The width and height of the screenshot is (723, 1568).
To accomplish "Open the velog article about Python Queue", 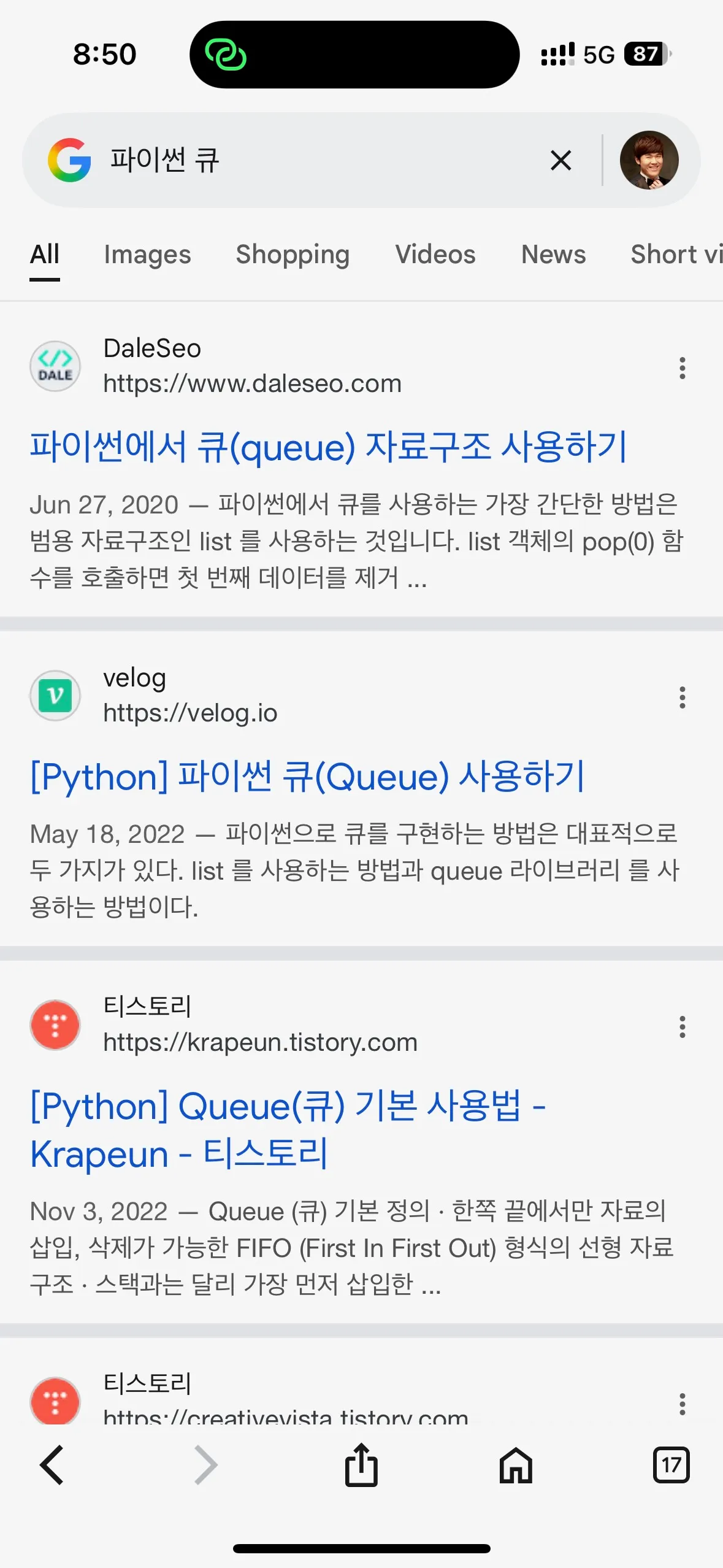I will 308,777.
